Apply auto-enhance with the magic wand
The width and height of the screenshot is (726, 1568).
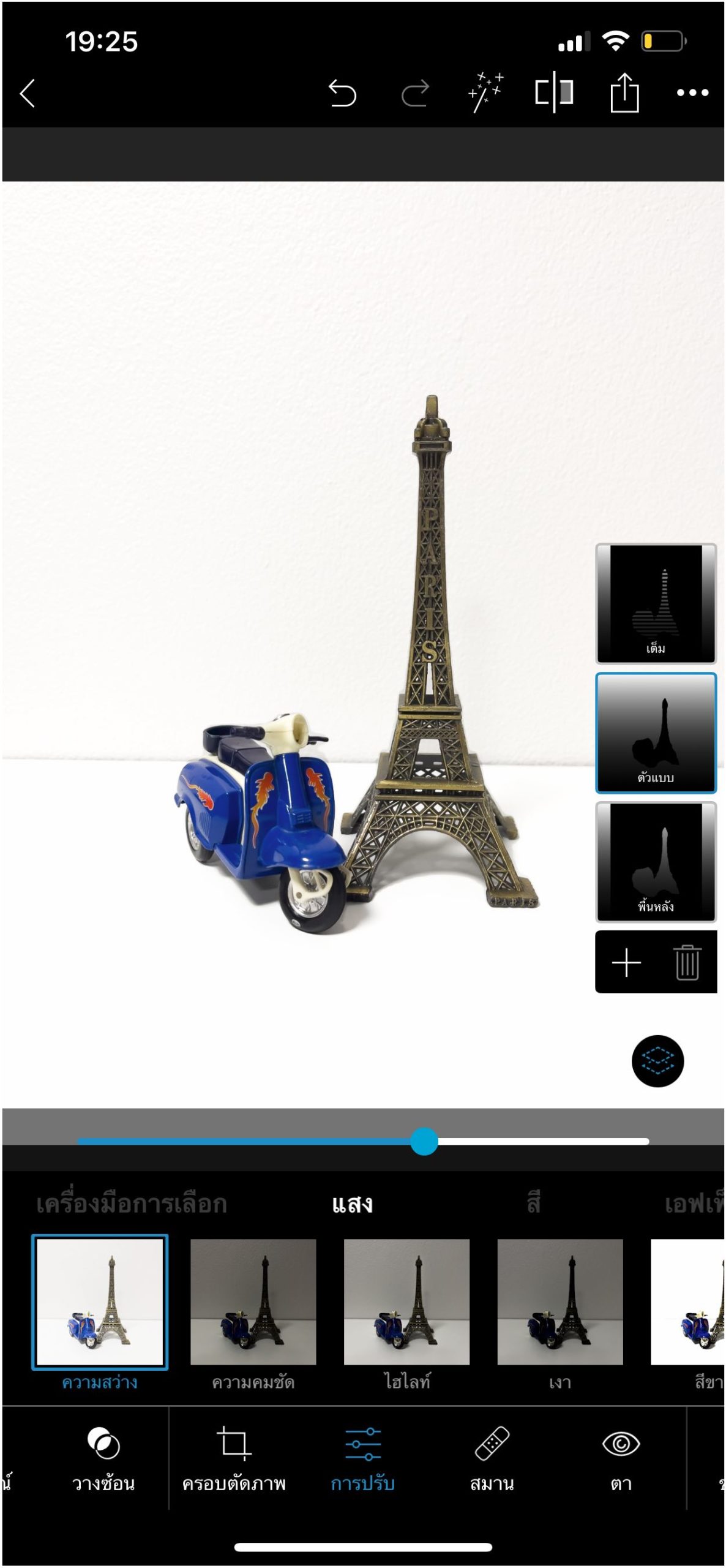[x=485, y=92]
